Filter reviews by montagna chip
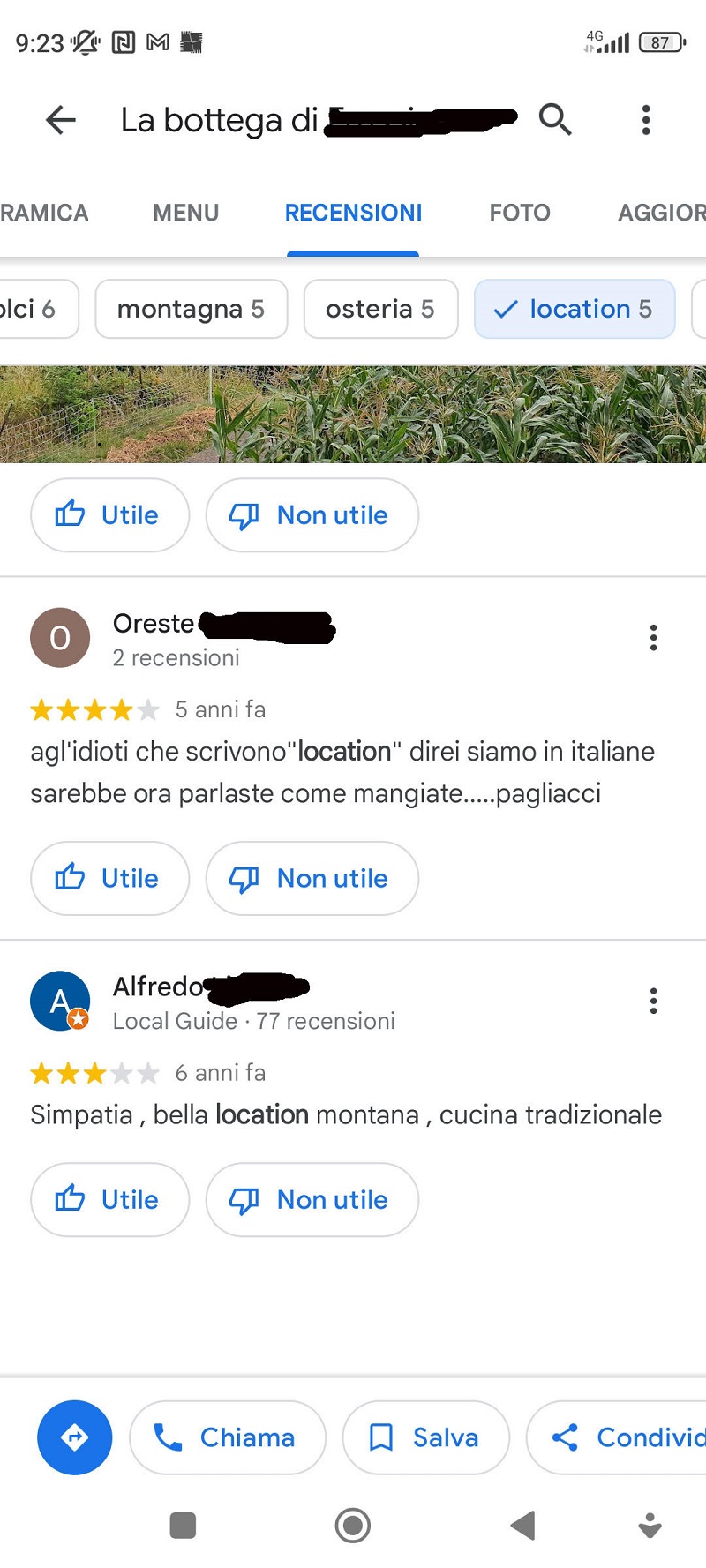This screenshot has height=1568, width=706. click(x=191, y=309)
